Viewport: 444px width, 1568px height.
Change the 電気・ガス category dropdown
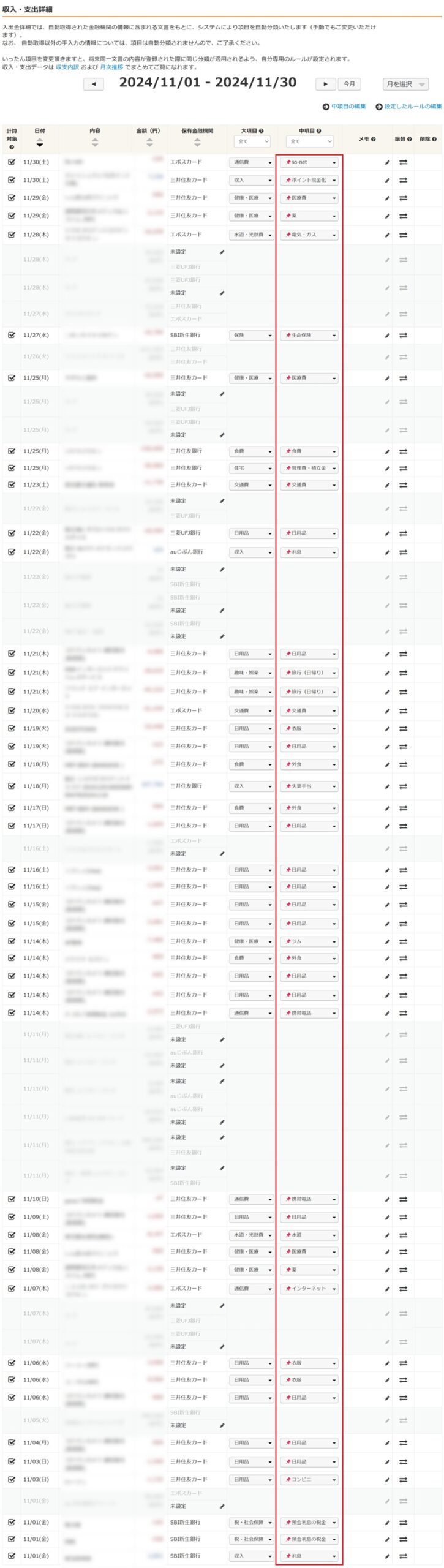309,235
